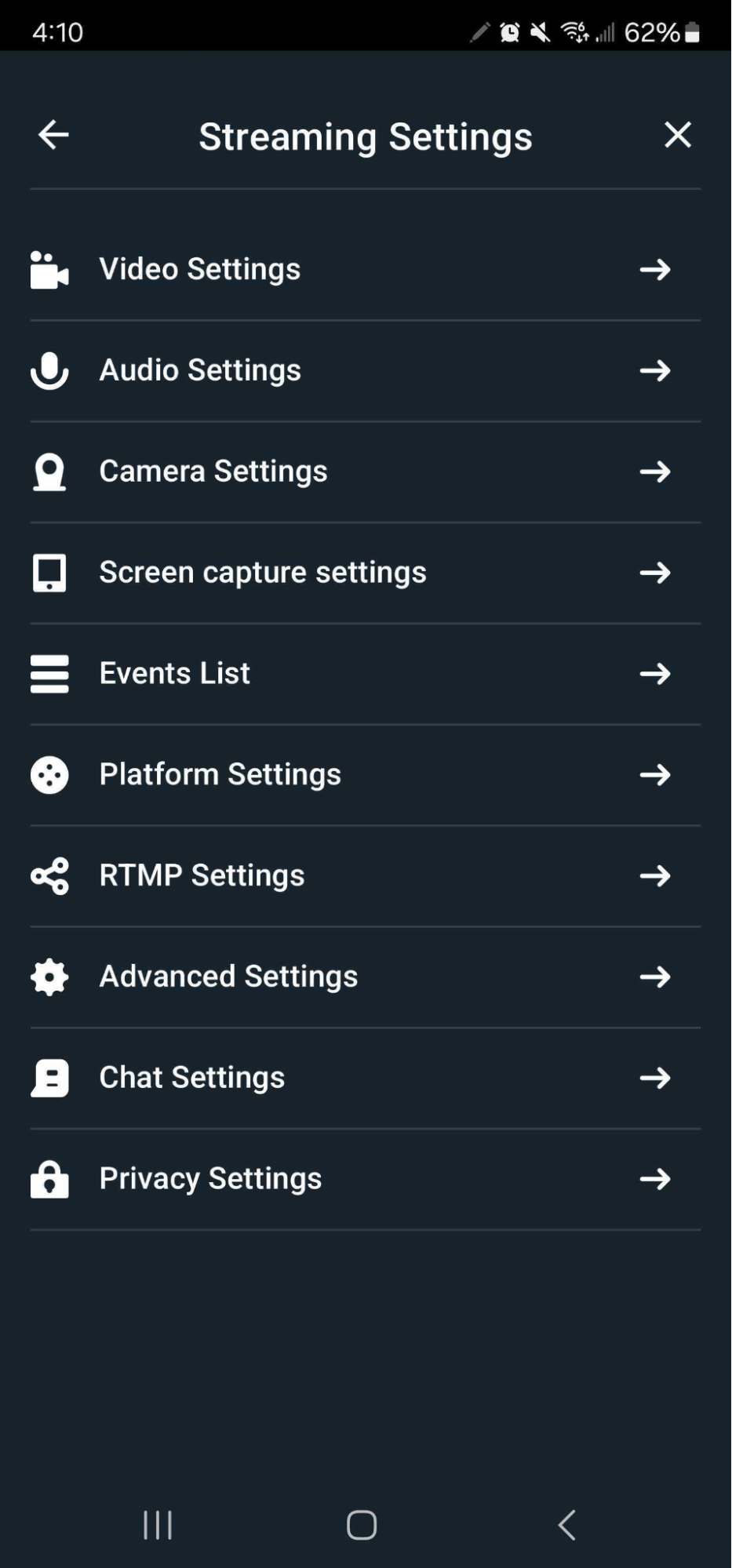The width and height of the screenshot is (732, 1568).
Task: Go back using the left arrow button
Action: click(x=53, y=135)
